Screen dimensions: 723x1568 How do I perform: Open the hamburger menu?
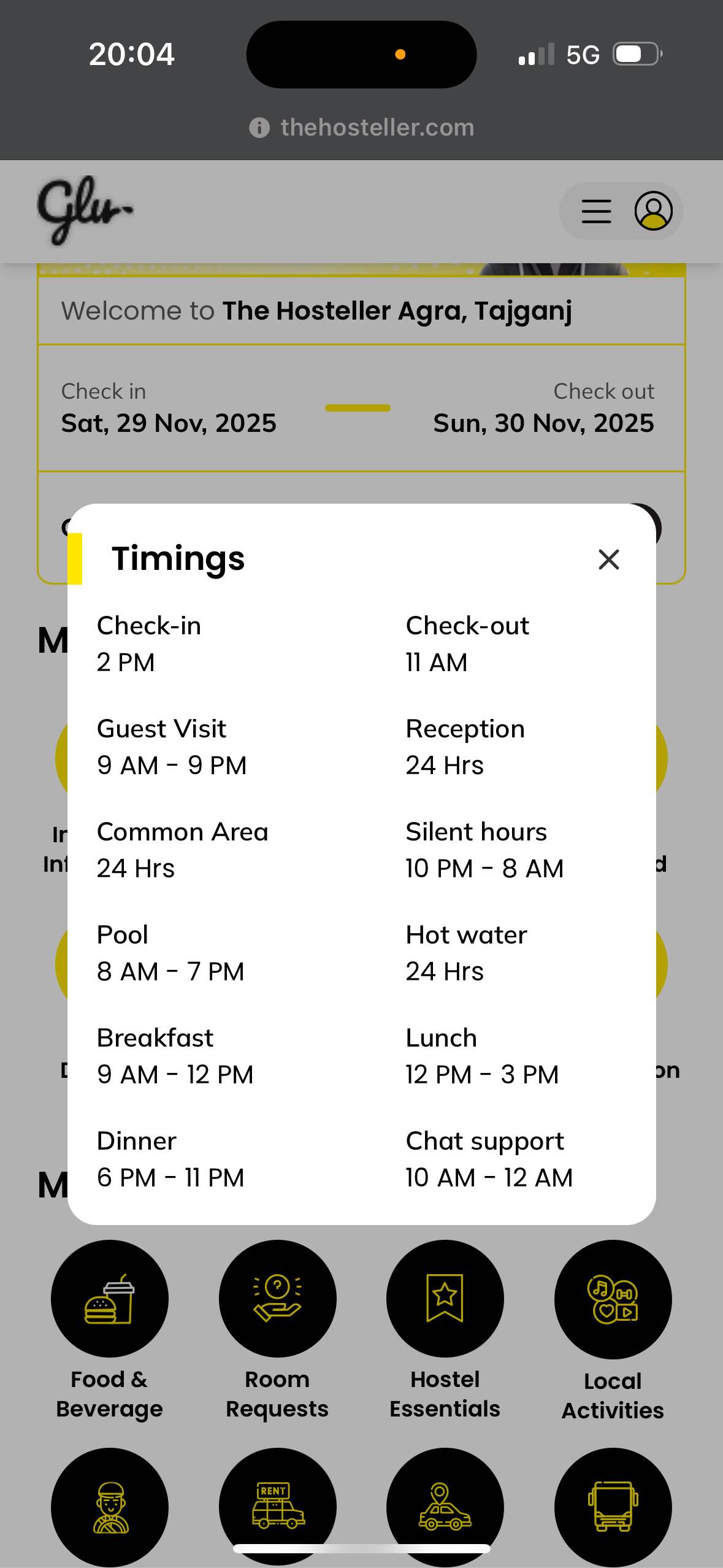596,211
